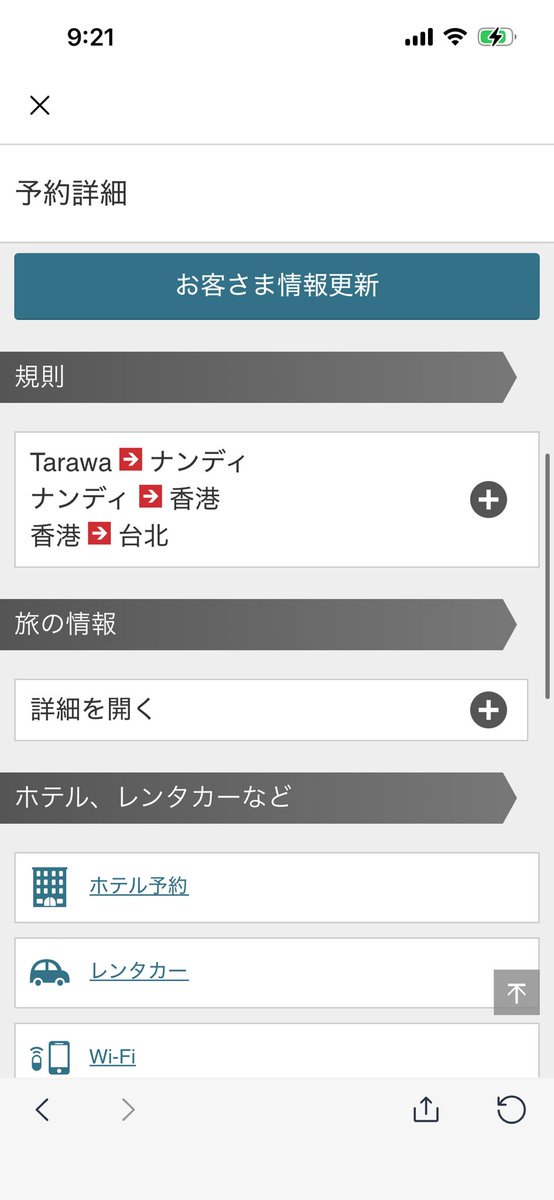Expand the 規則 route rules section

click(x=488, y=500)
